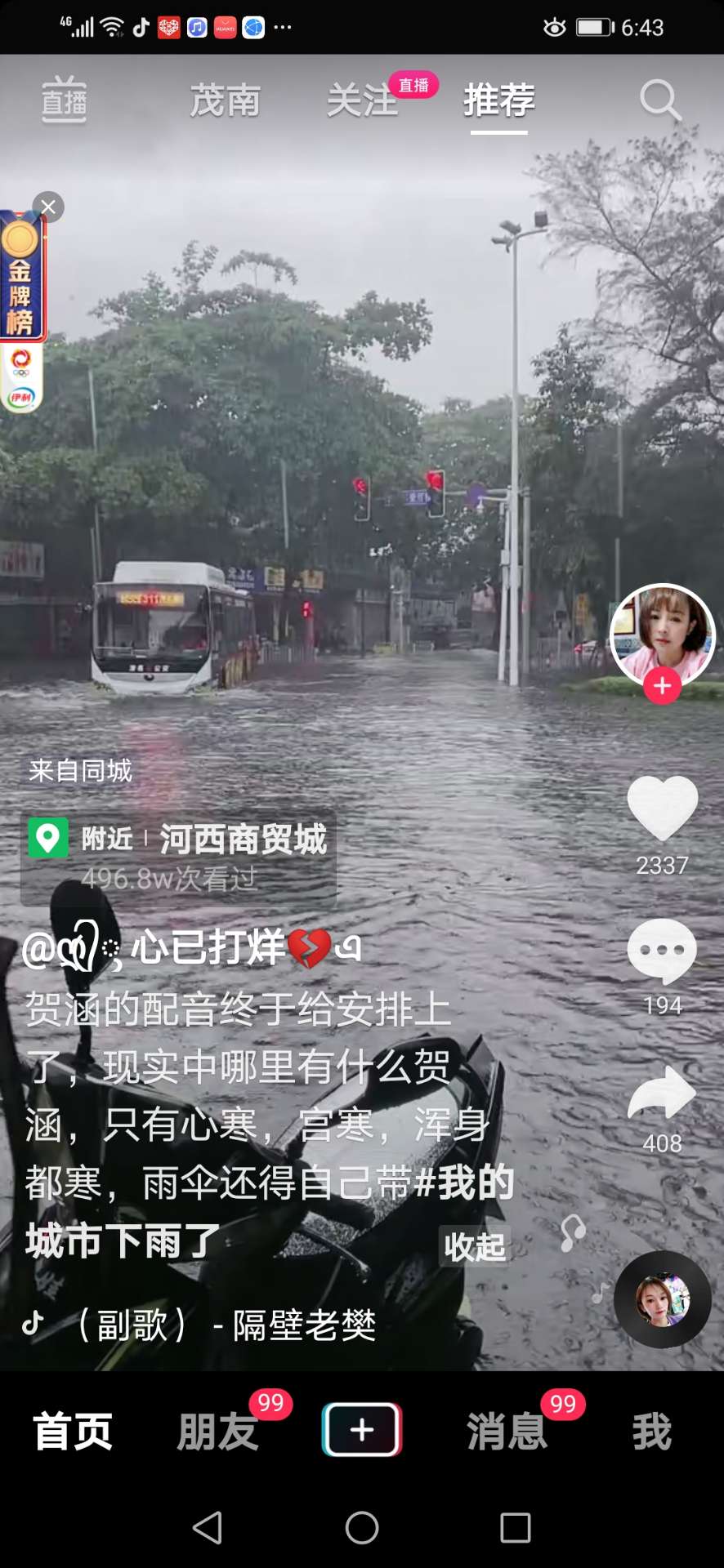Open the search magnifier icon
Screen dimensions: 724x1568
point(659,100)
